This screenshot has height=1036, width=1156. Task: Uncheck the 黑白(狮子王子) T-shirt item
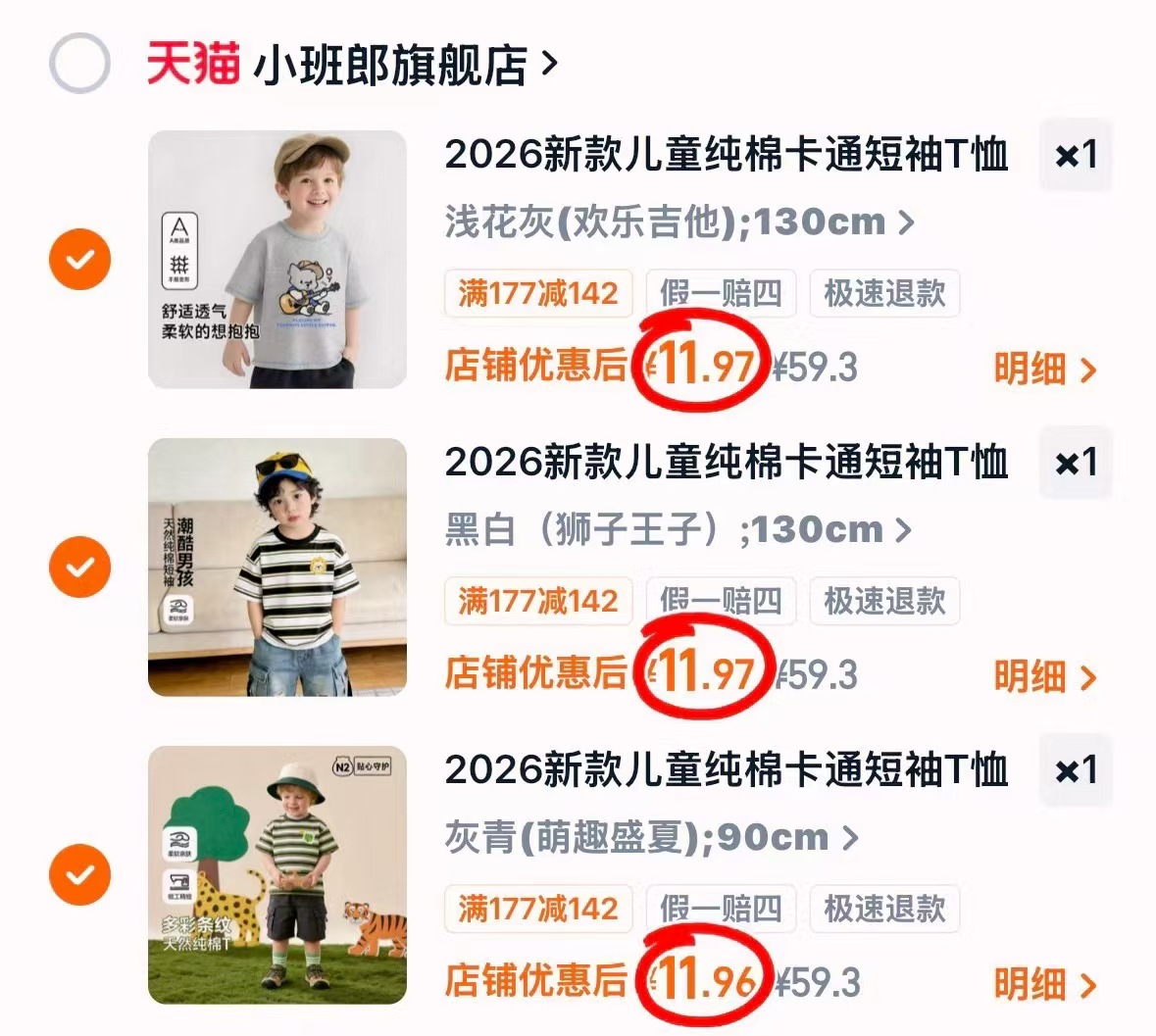[x=79, y=567]
